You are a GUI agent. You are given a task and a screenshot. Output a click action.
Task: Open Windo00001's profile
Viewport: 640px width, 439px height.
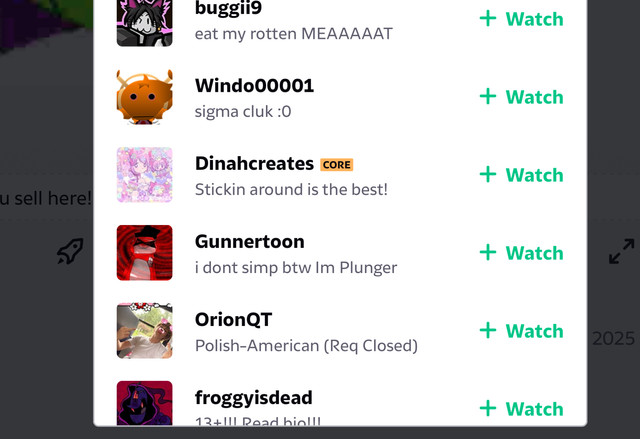[x=254, y=86]
